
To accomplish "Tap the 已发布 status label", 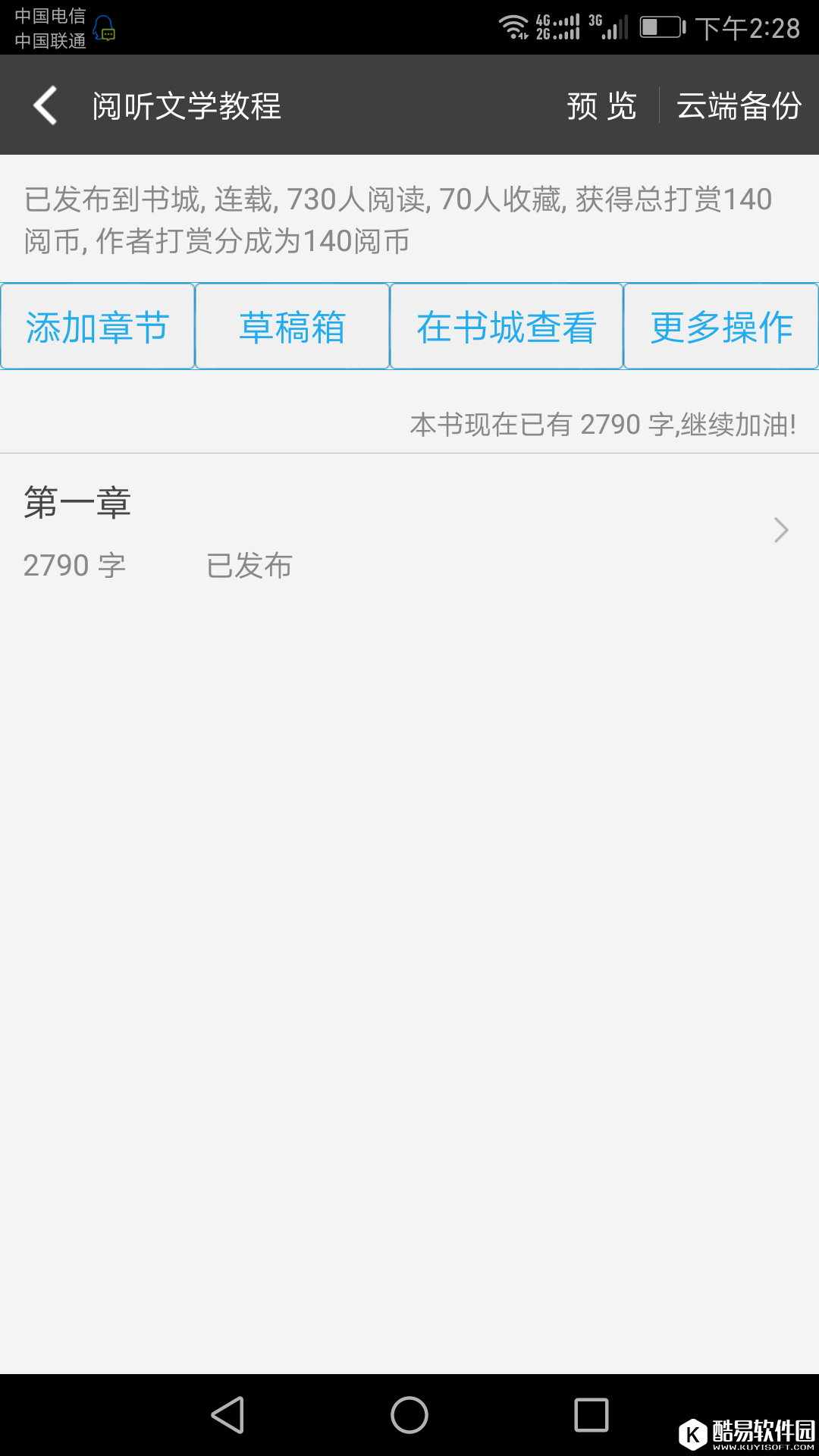I will (249, 565).
